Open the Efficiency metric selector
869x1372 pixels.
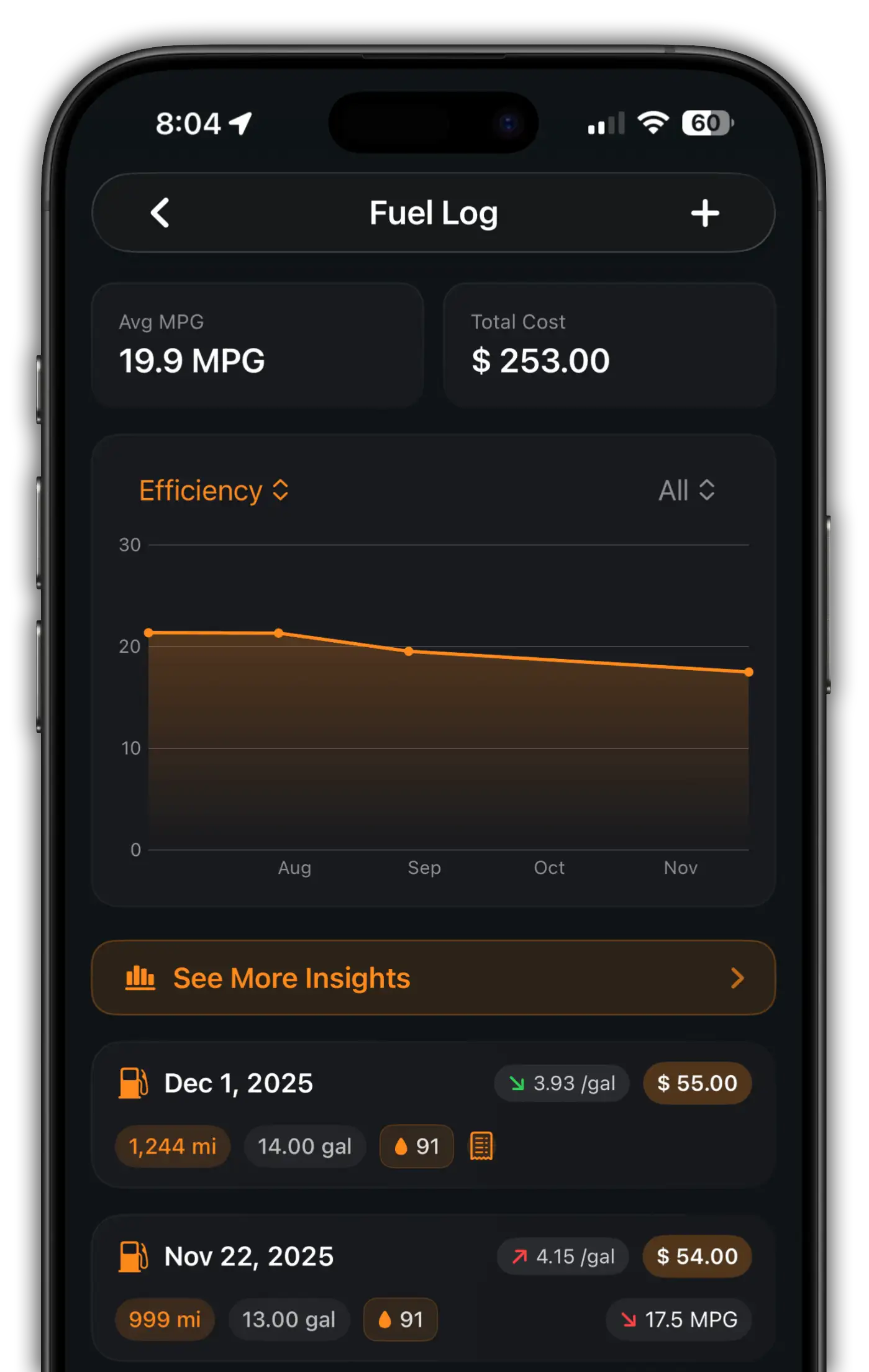coord(213,491)
